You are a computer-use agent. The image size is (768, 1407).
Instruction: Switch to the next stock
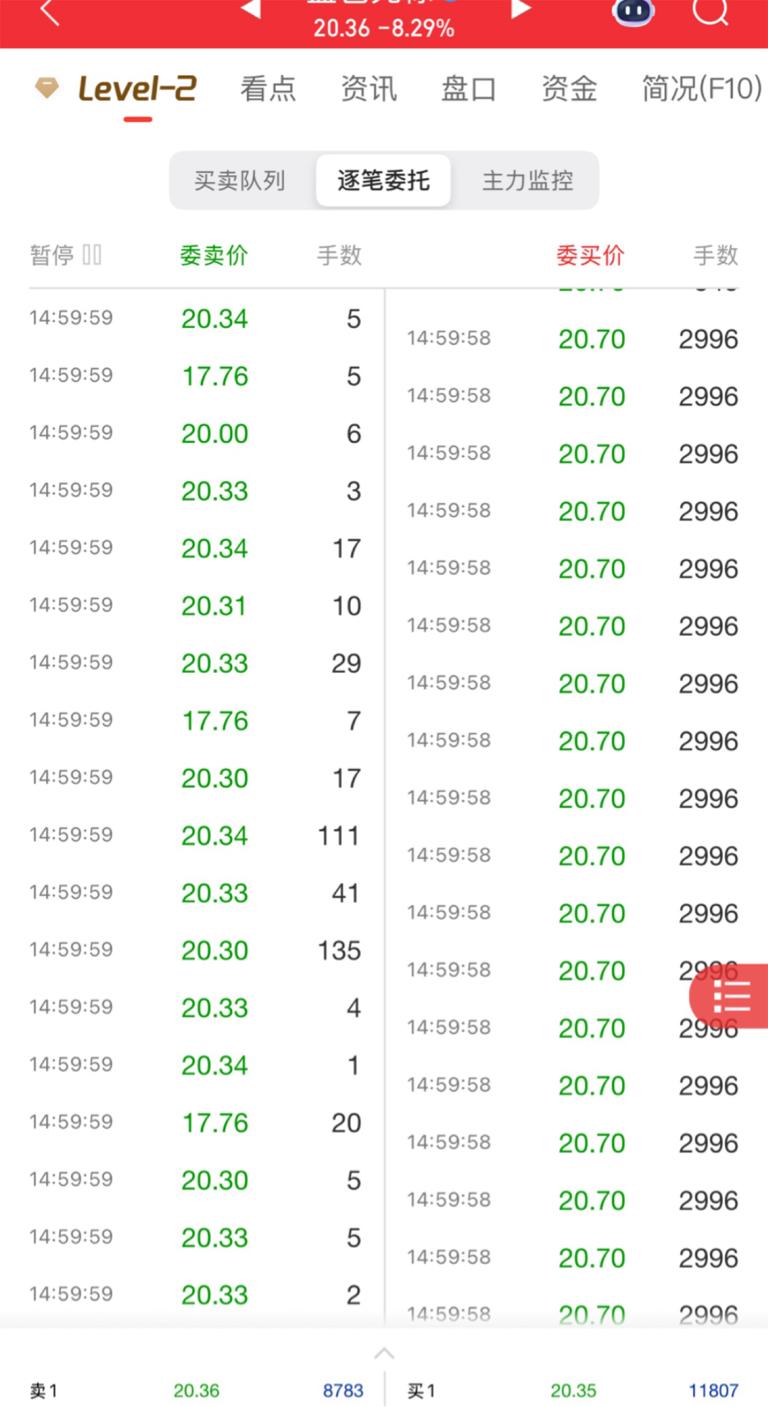[520, 10]
